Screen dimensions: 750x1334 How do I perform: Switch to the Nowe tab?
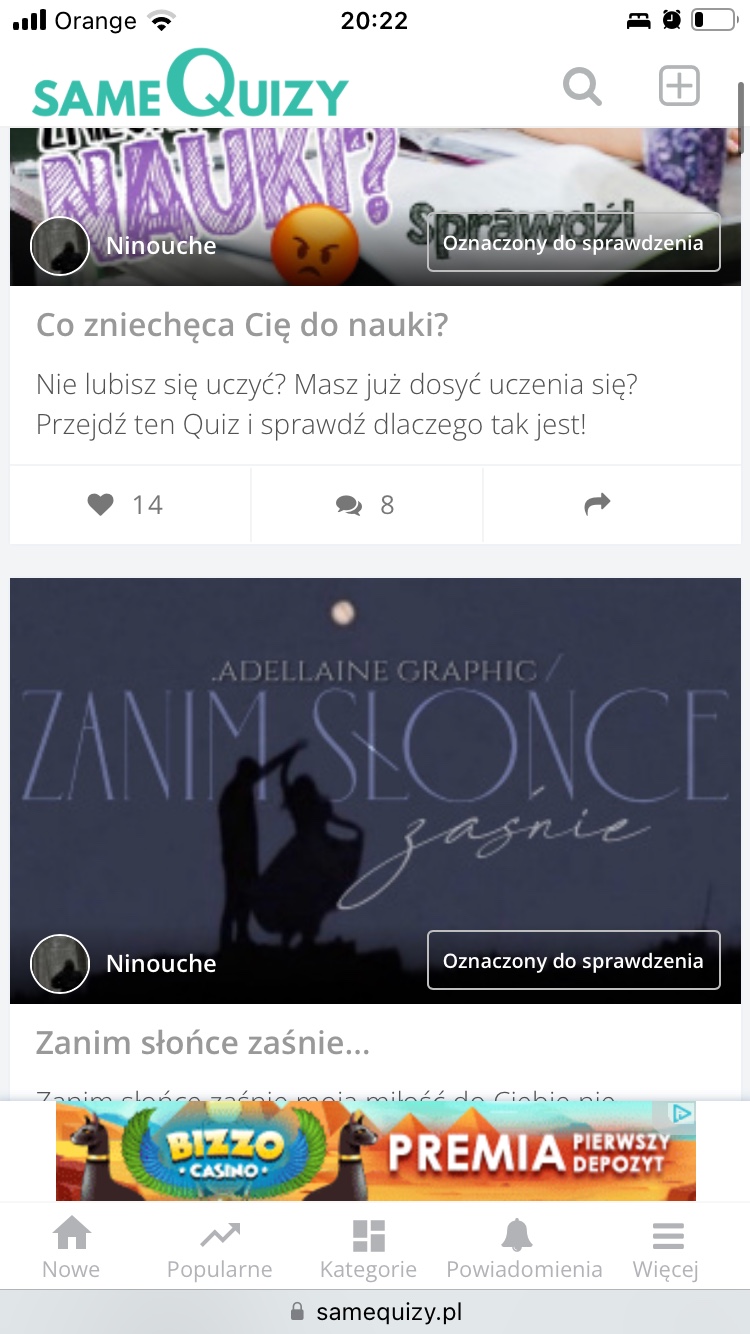pos(71,1249)
